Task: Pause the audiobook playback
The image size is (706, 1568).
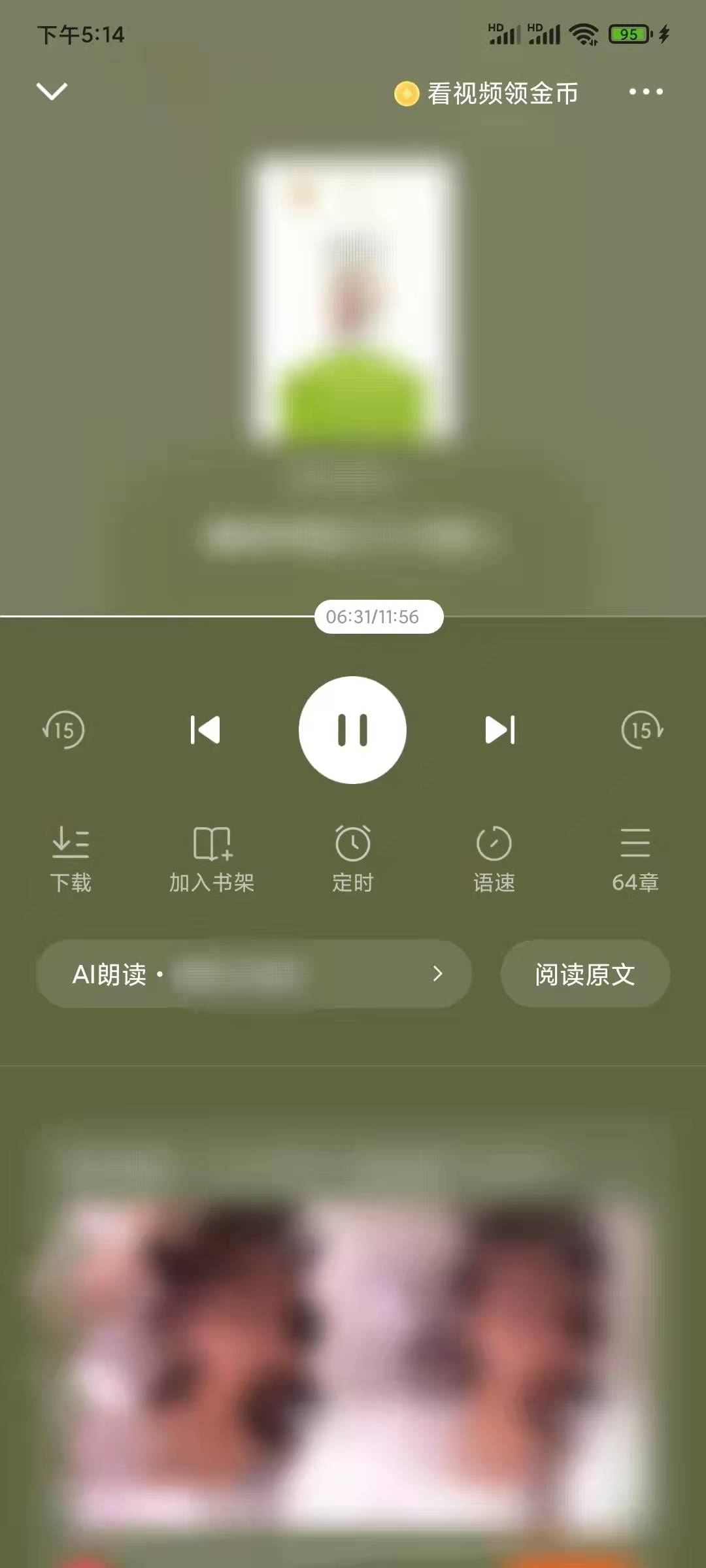Action: (x=352, y=730)
